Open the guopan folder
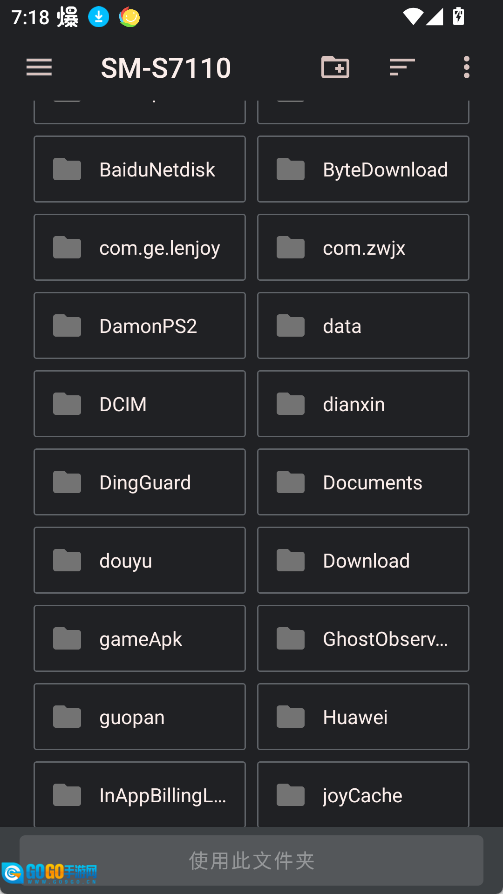Viewport: 503px width, 894px height. [140, 717]
